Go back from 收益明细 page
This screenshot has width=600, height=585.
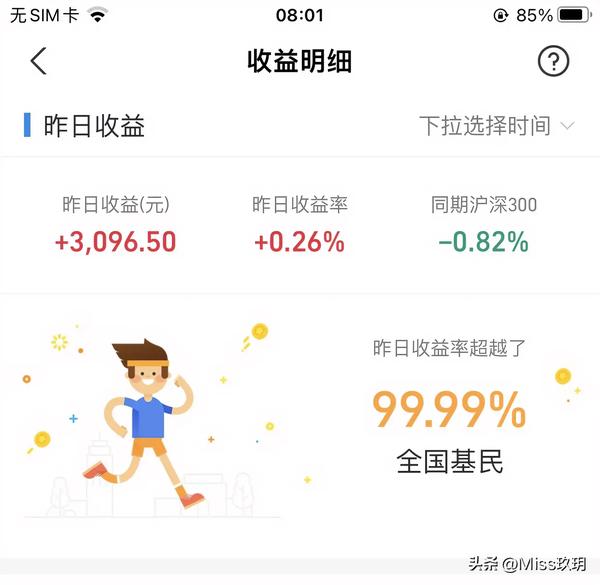[38, 62]
